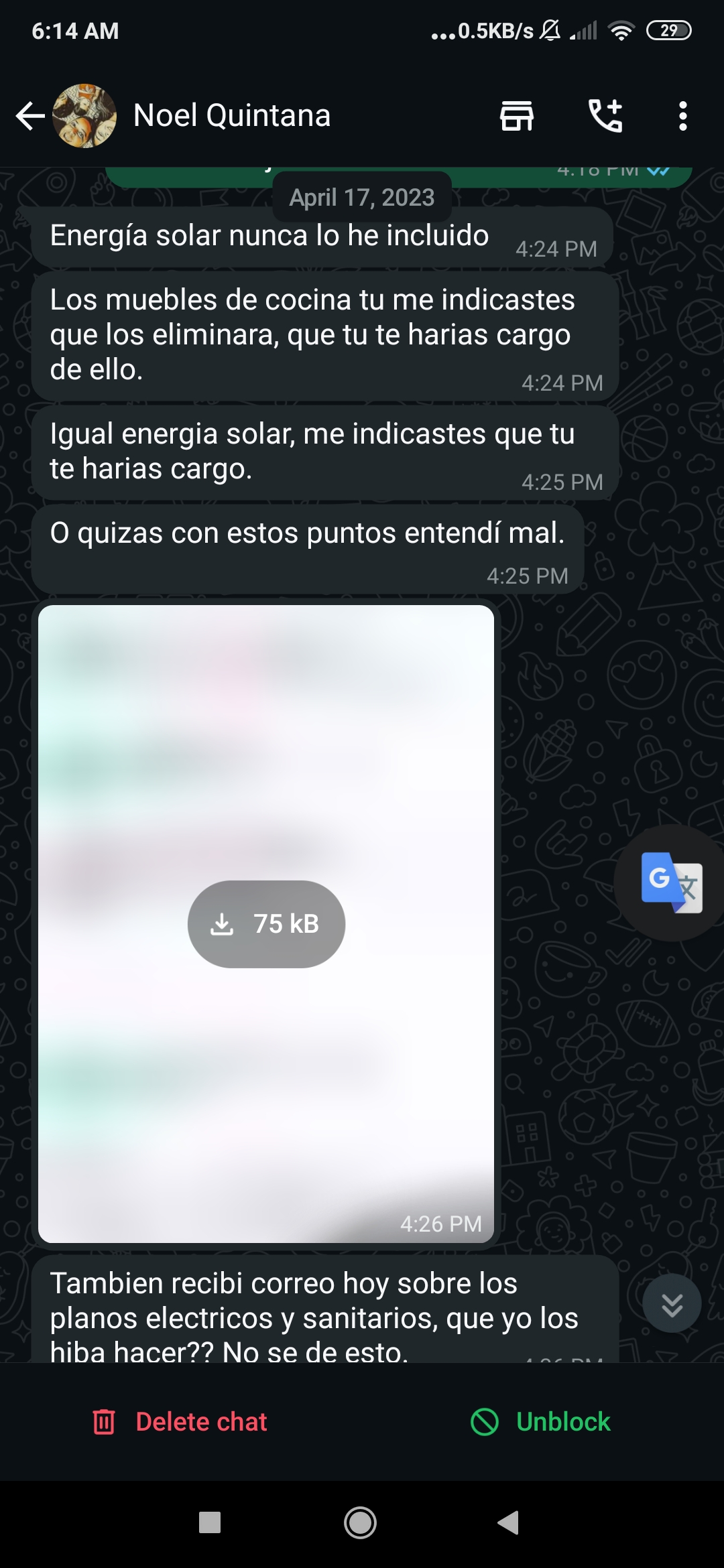The width and height of the screenshot is (724, 1568).
Task: Delete chat with Noel Quintana
Action: [x=180, y=1421]
